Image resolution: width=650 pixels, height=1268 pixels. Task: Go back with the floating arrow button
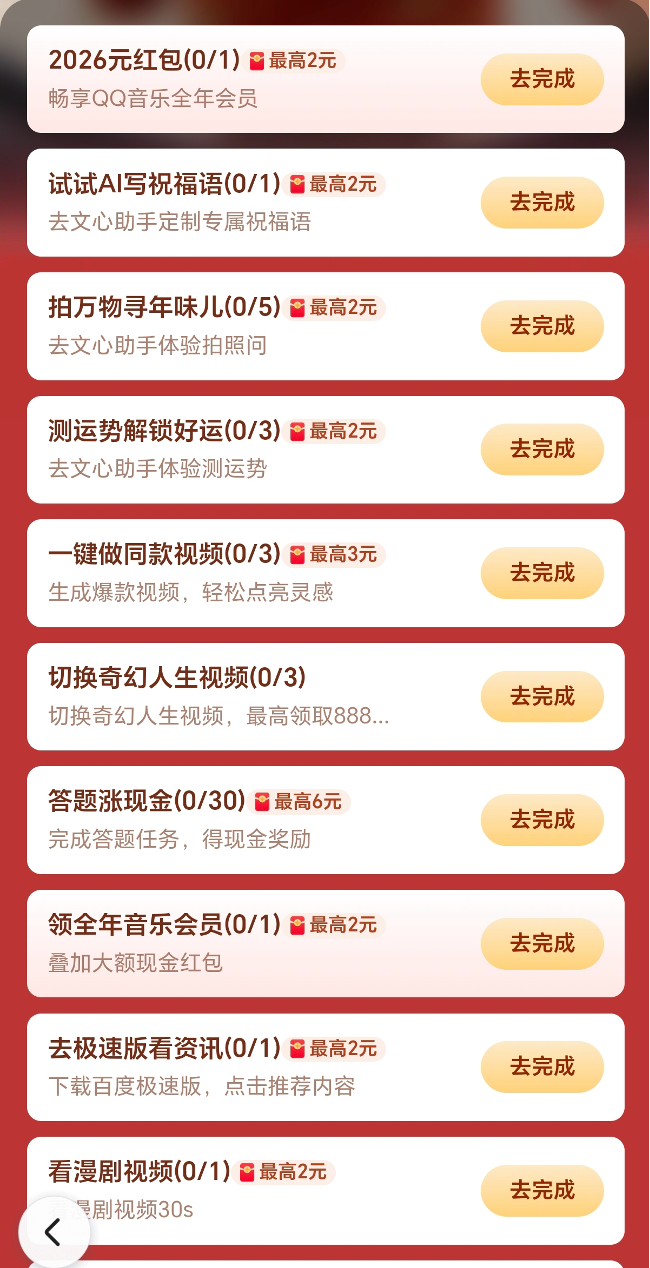[54, 1232]
